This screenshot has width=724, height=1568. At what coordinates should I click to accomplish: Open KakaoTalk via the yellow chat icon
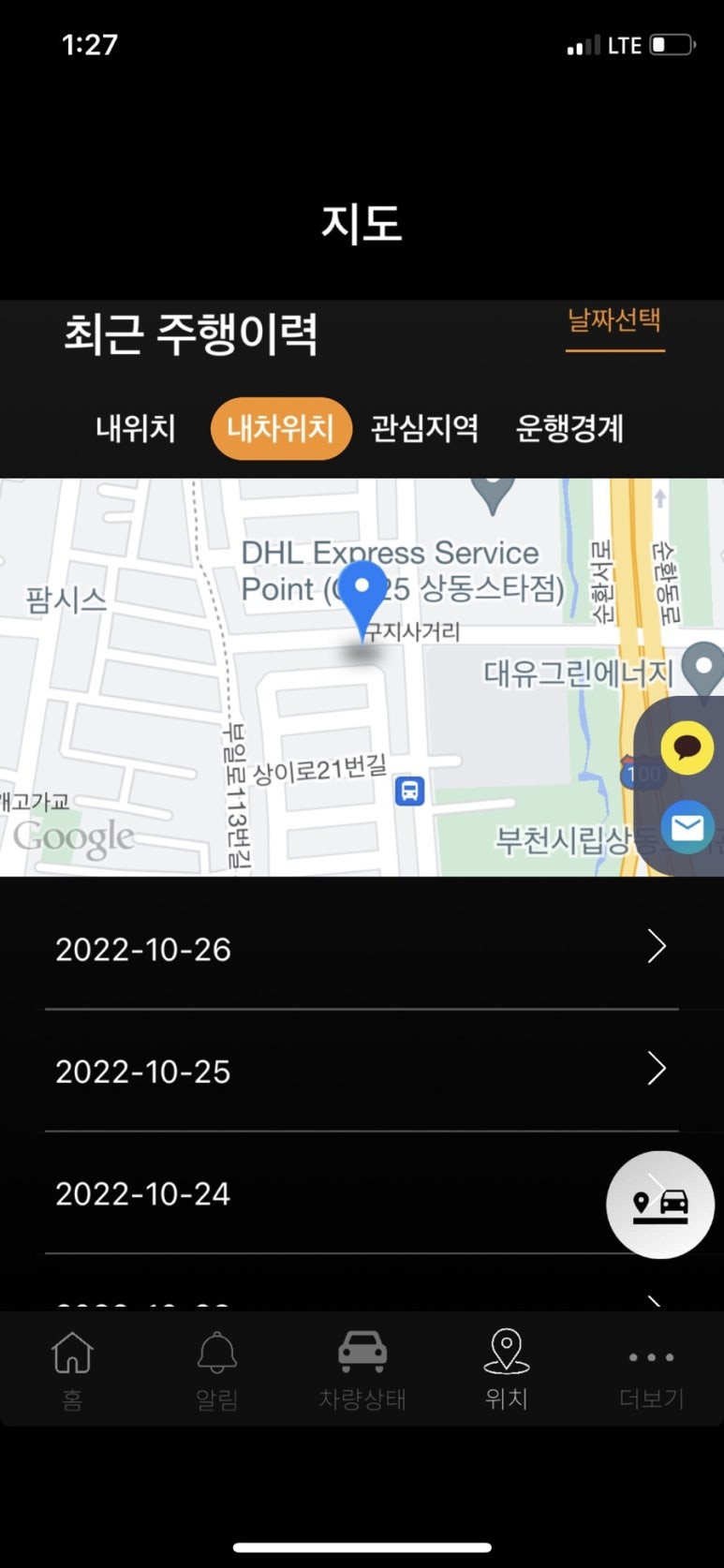point(687,747)
